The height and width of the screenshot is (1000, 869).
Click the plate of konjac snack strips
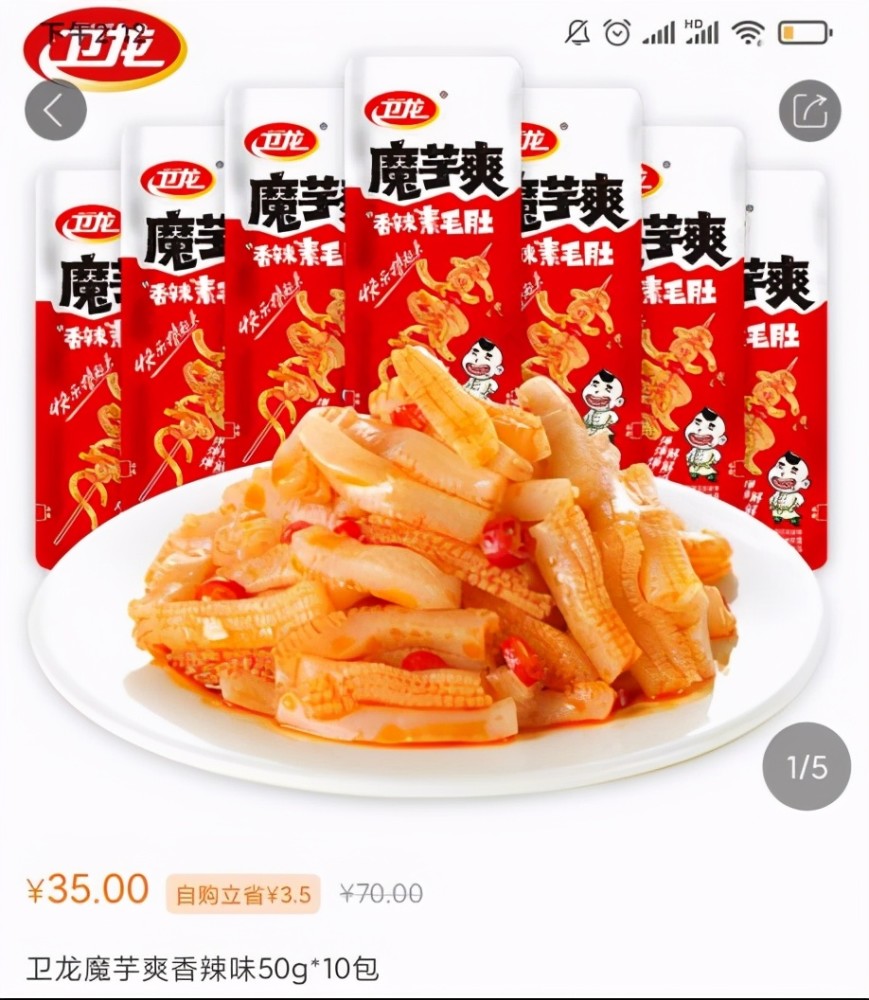point(420,600)
